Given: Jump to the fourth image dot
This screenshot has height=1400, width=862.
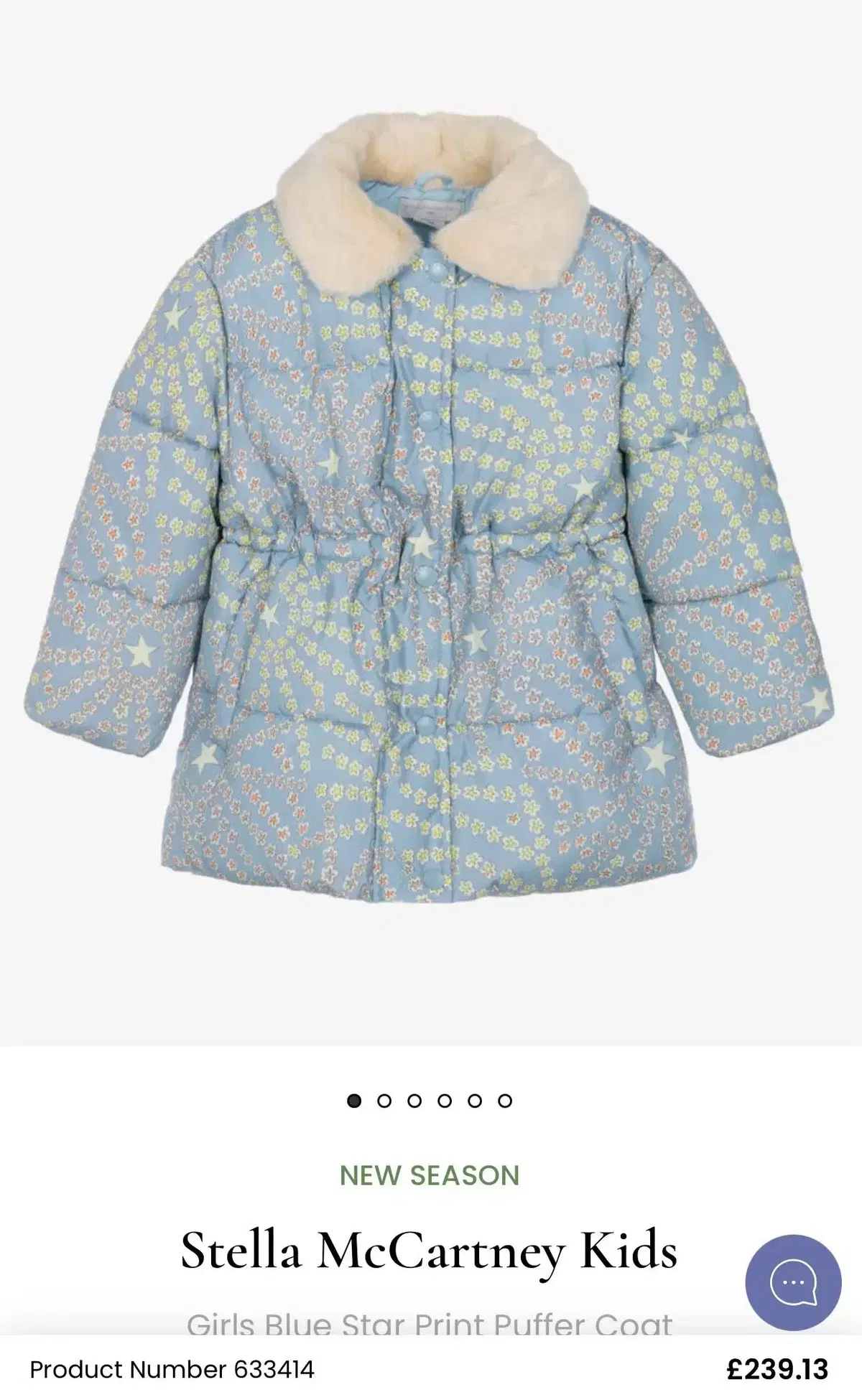Looking at the screenshot, I should pos(445,1101).
